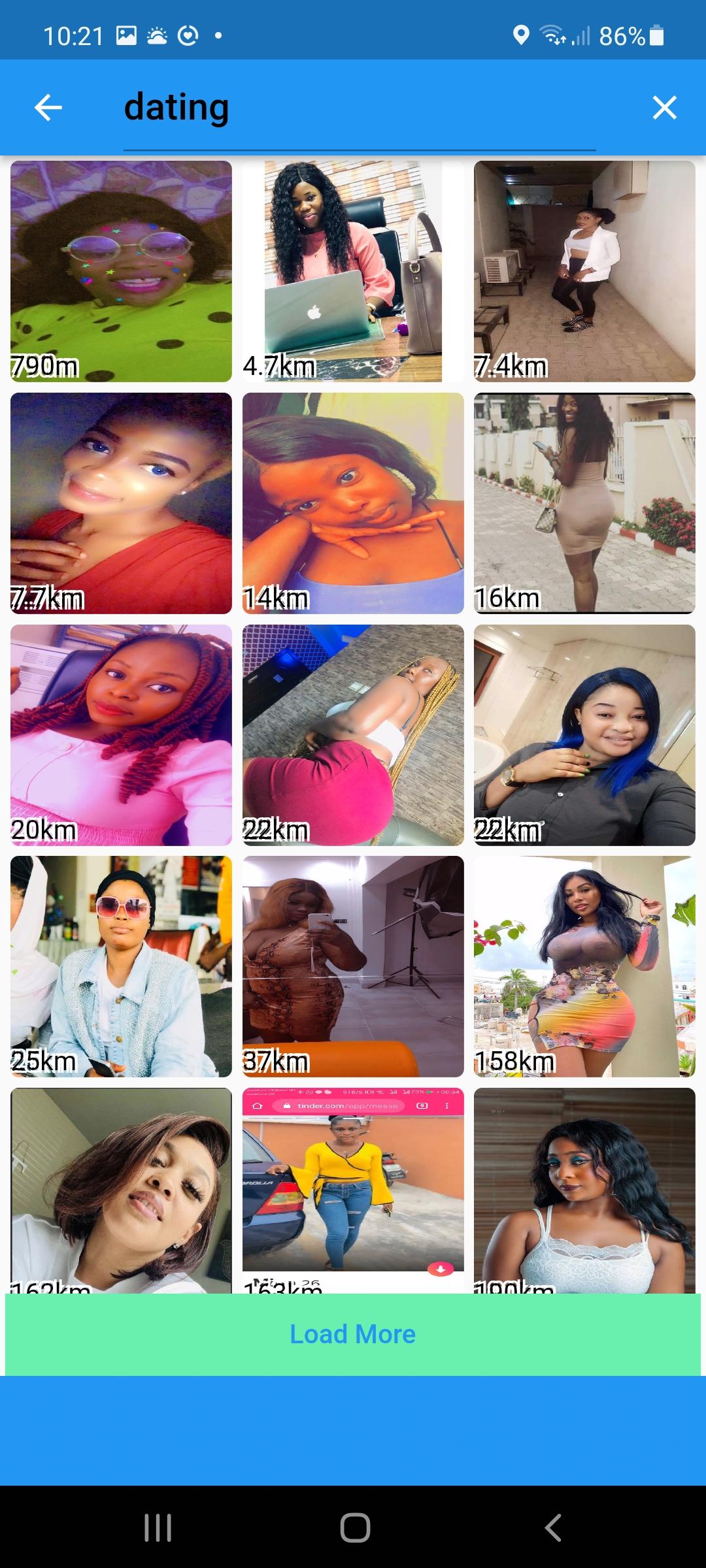
Task: Clear the dating search with the X icon
Action: click(x=665, y=108)
